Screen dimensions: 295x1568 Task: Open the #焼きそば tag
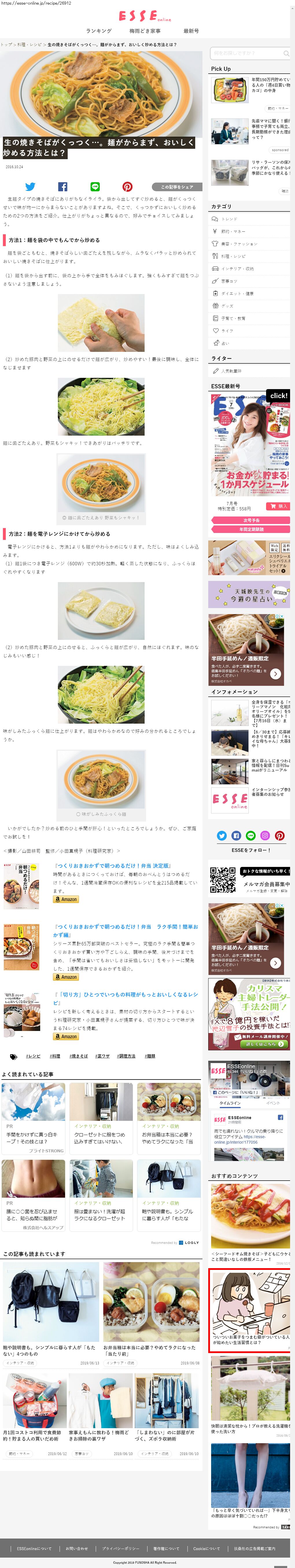coord(79,1056)
